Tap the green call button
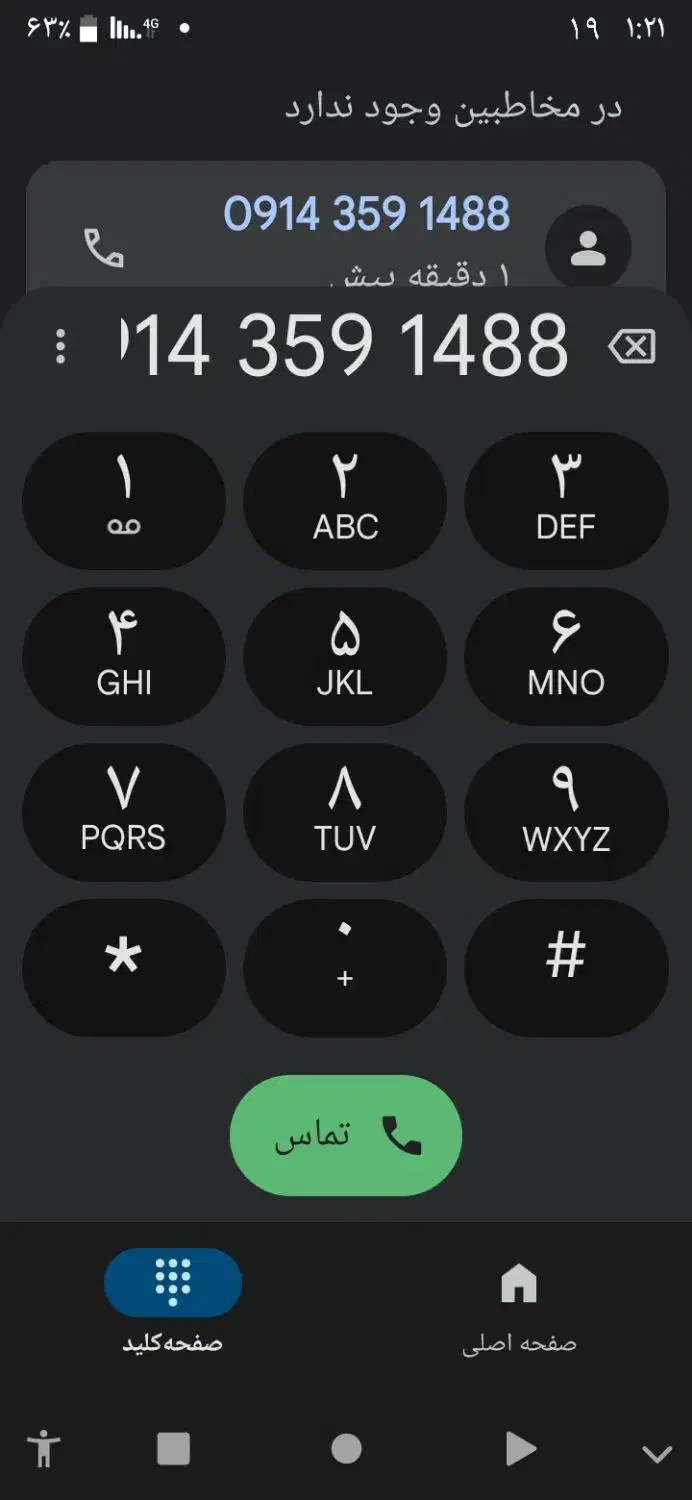 pyautogui.click(x=345, y=1135)
